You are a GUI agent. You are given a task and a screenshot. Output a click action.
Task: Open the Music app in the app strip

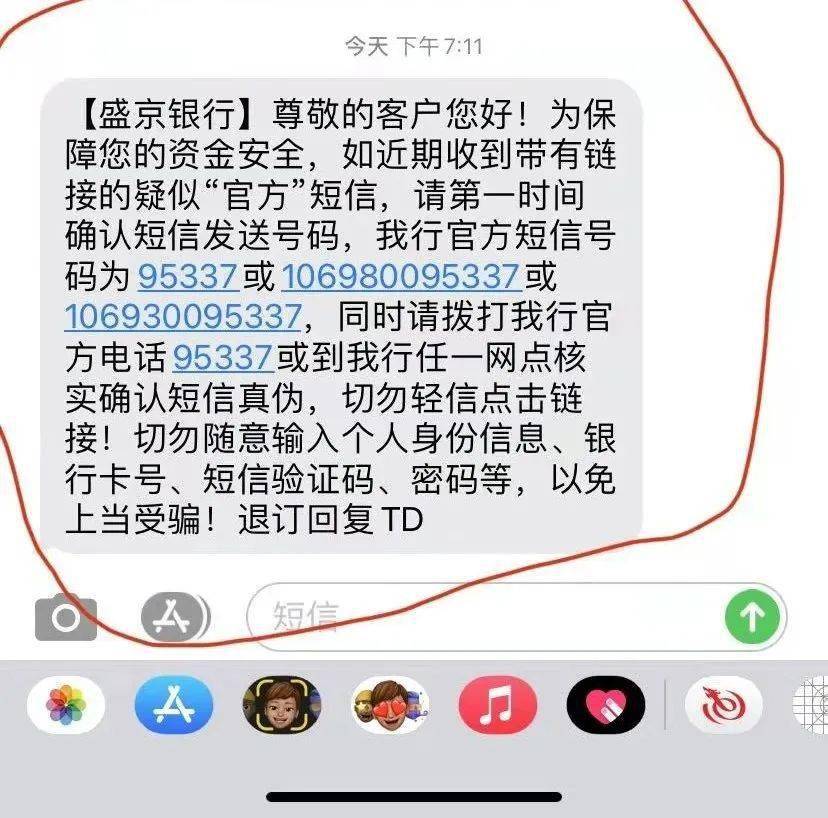497,706
